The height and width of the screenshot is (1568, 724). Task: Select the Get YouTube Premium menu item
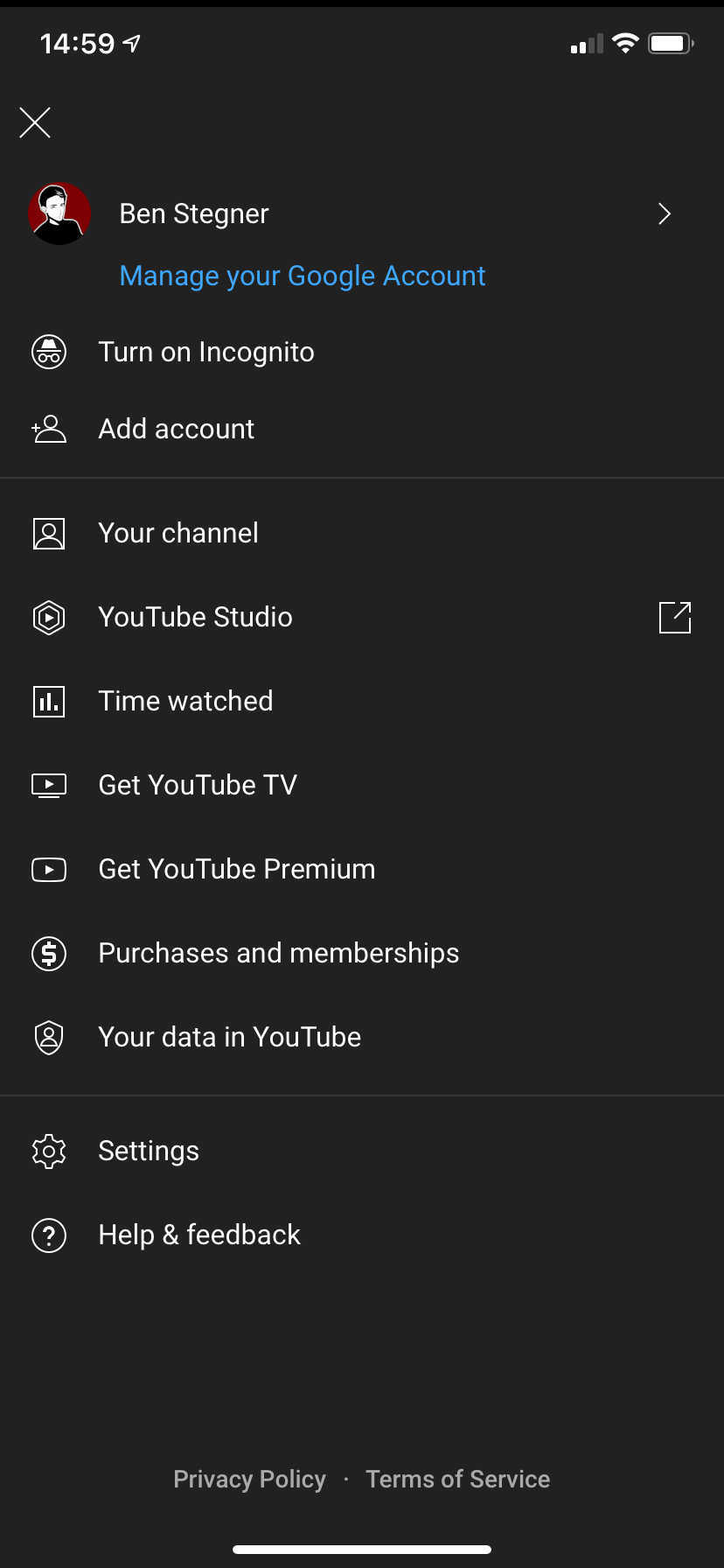pos(236,869)
